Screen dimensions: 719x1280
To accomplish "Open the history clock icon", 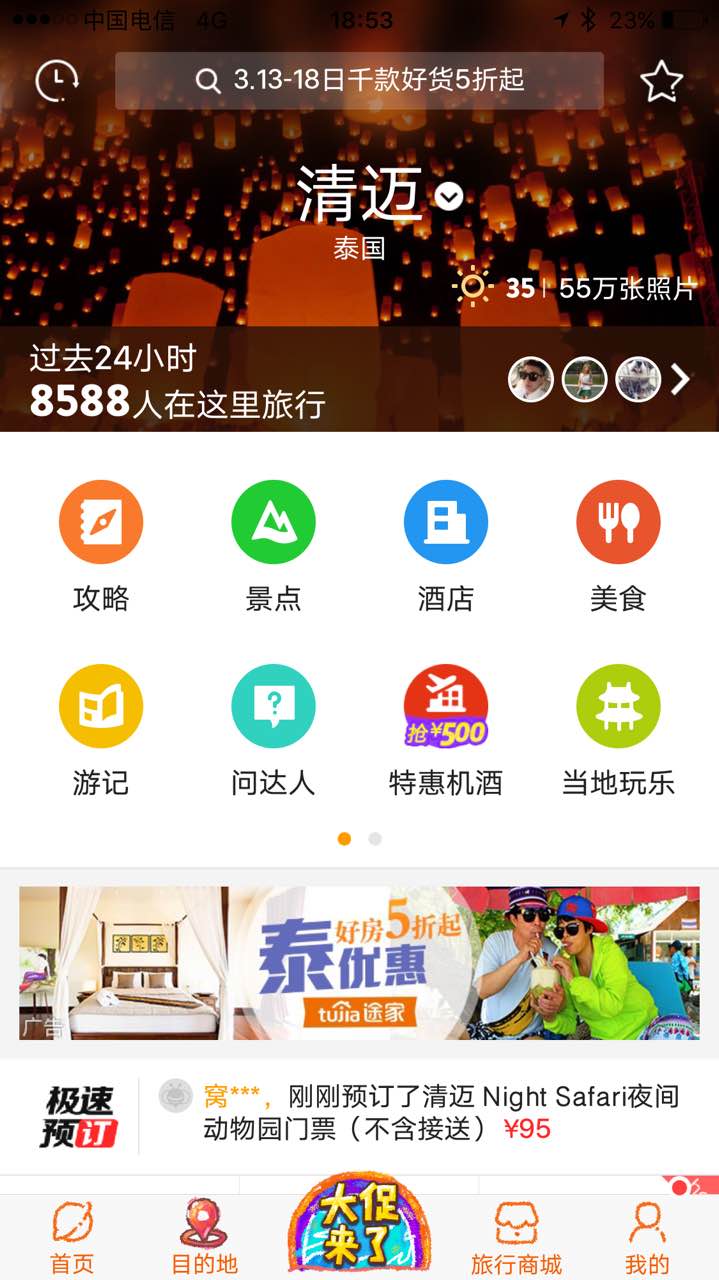I will click(57, 81).
